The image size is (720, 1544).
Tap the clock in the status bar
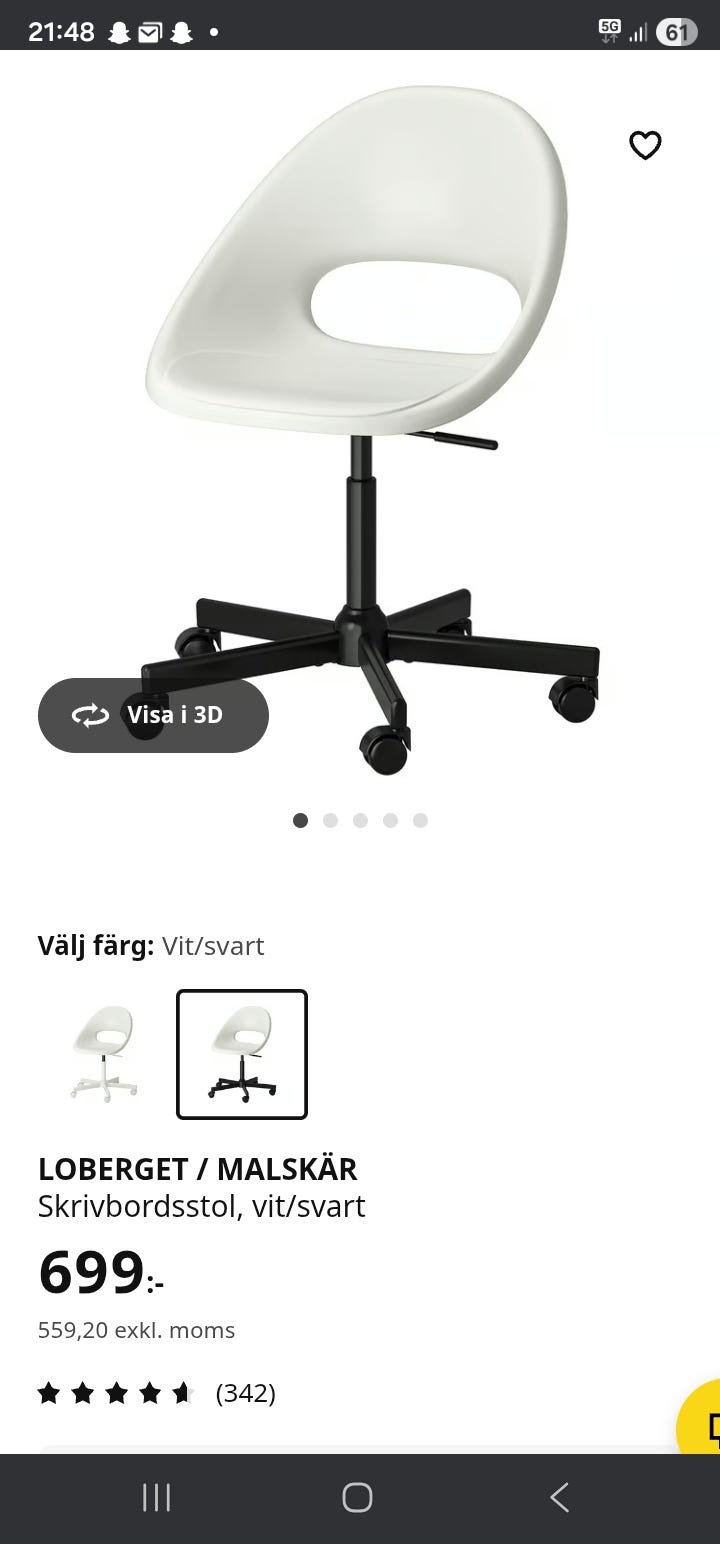(x=65, y=29)
